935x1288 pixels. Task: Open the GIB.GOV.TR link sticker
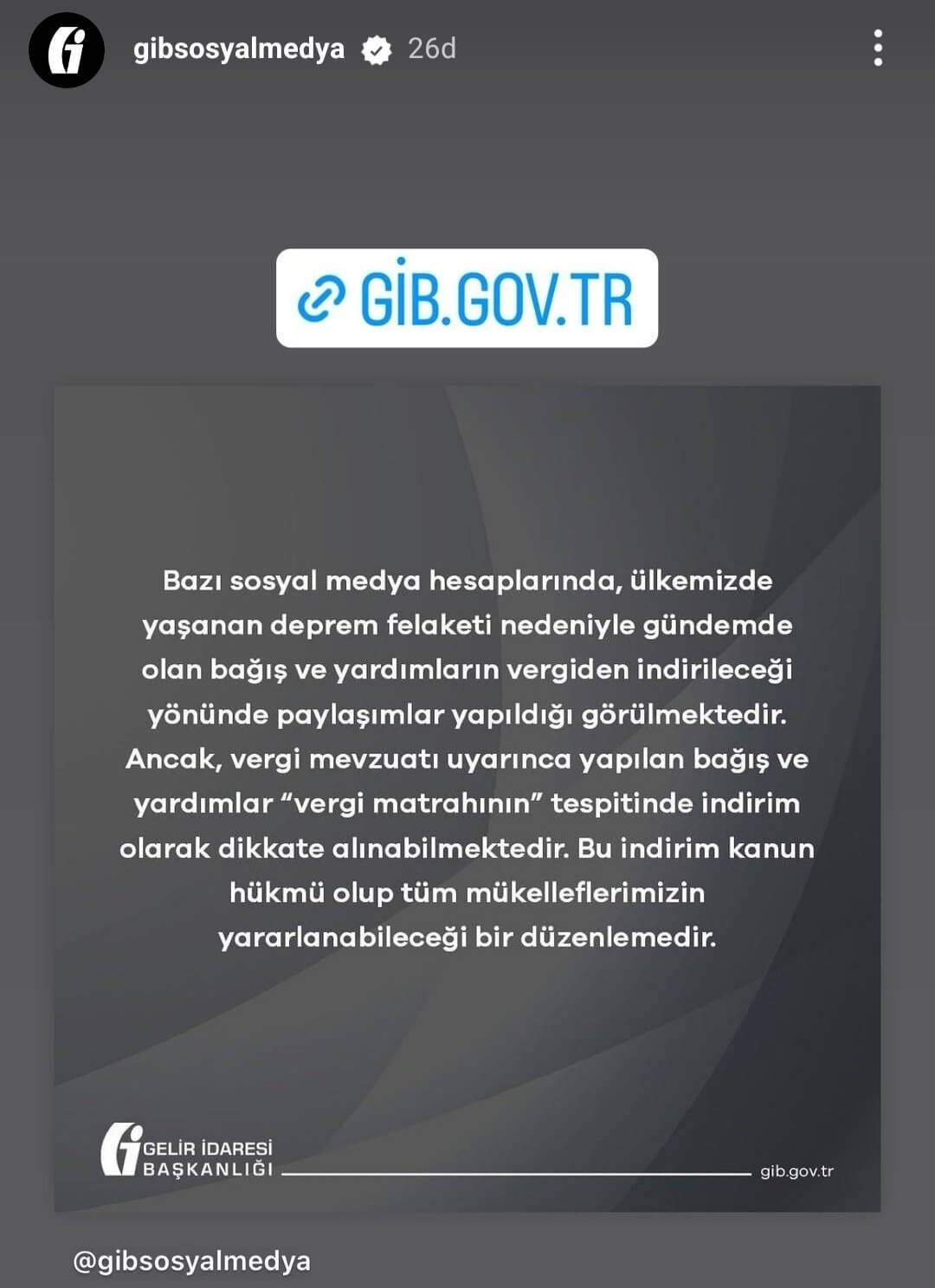pos(467,299)
